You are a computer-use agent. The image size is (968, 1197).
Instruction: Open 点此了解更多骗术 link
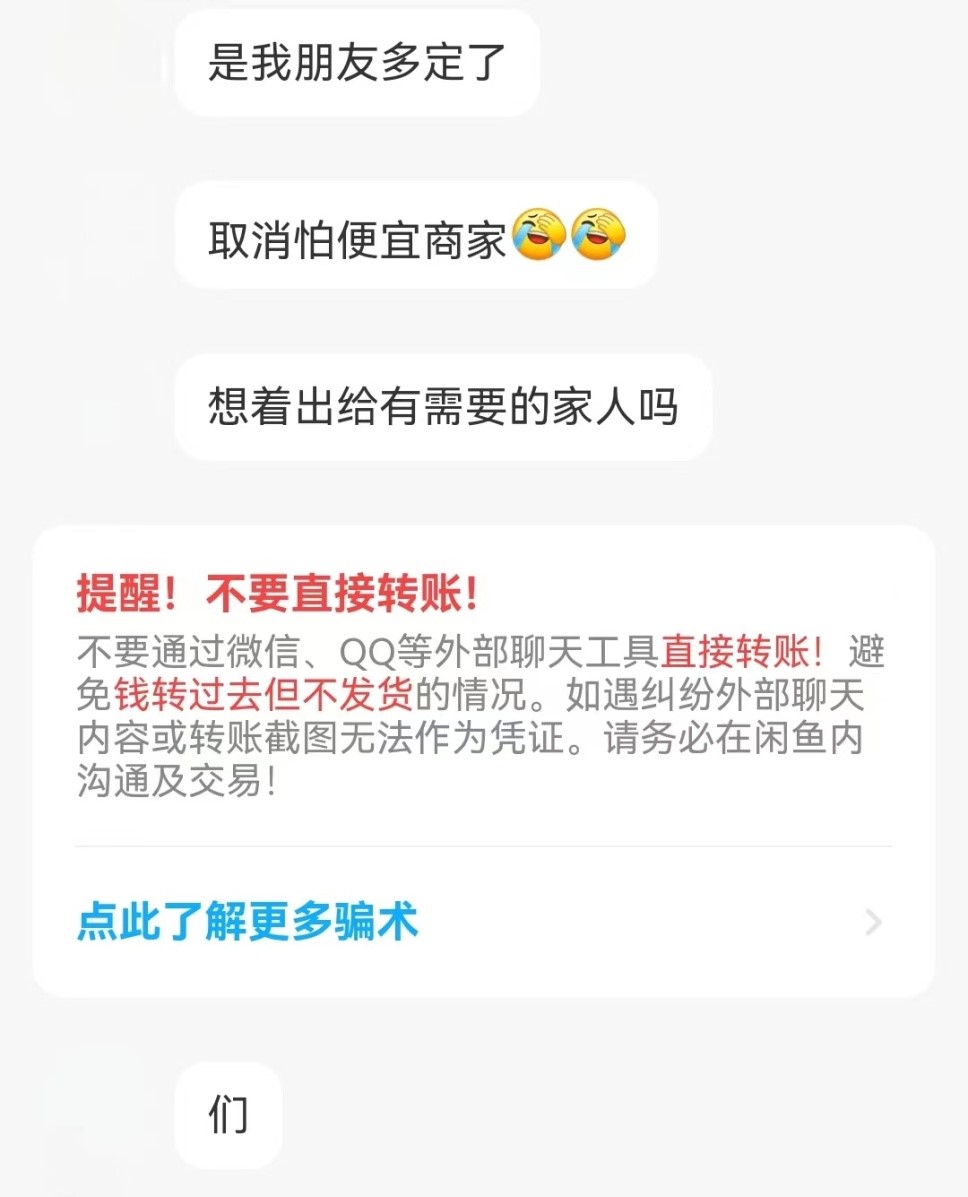coord(248,922)
